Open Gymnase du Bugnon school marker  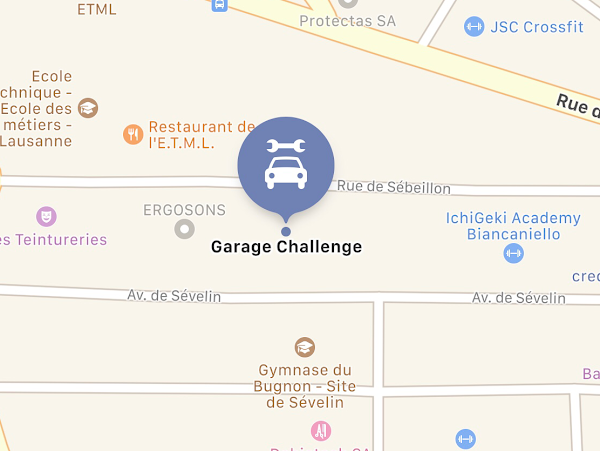(x=305, y=347)
